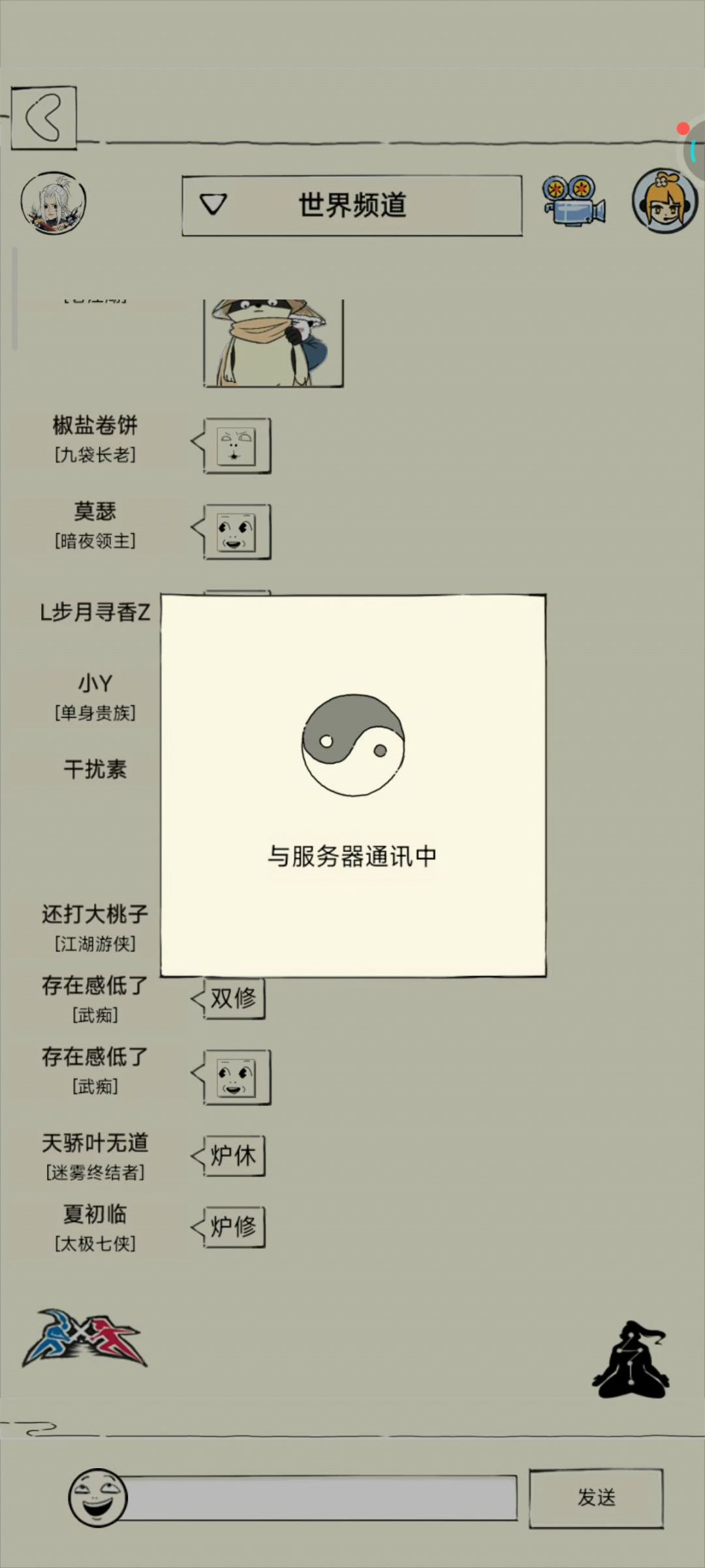Tap the 发送 send button
The image size is (705, 1568).
(596, 1498)
